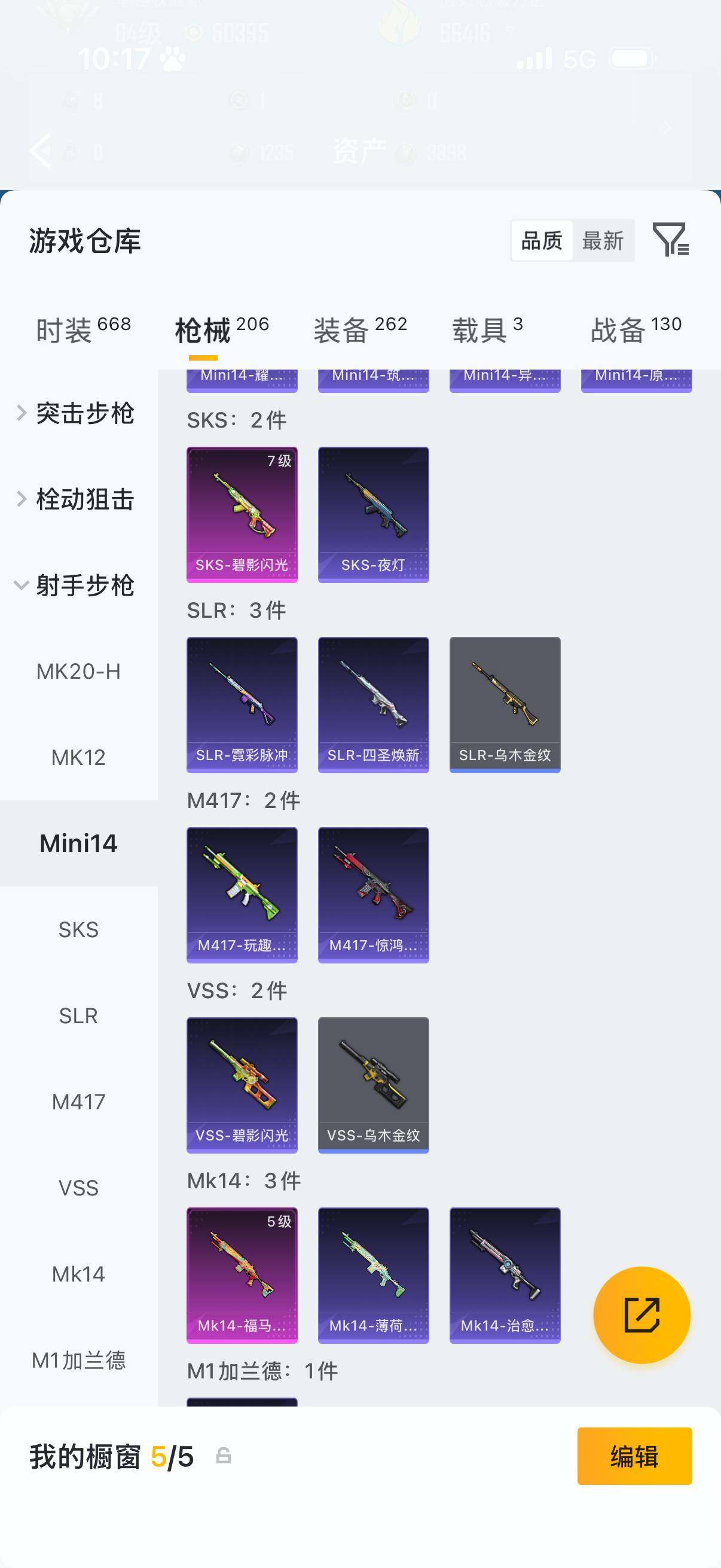
Task: Select MK20-H in the side list
Action: 78,672
